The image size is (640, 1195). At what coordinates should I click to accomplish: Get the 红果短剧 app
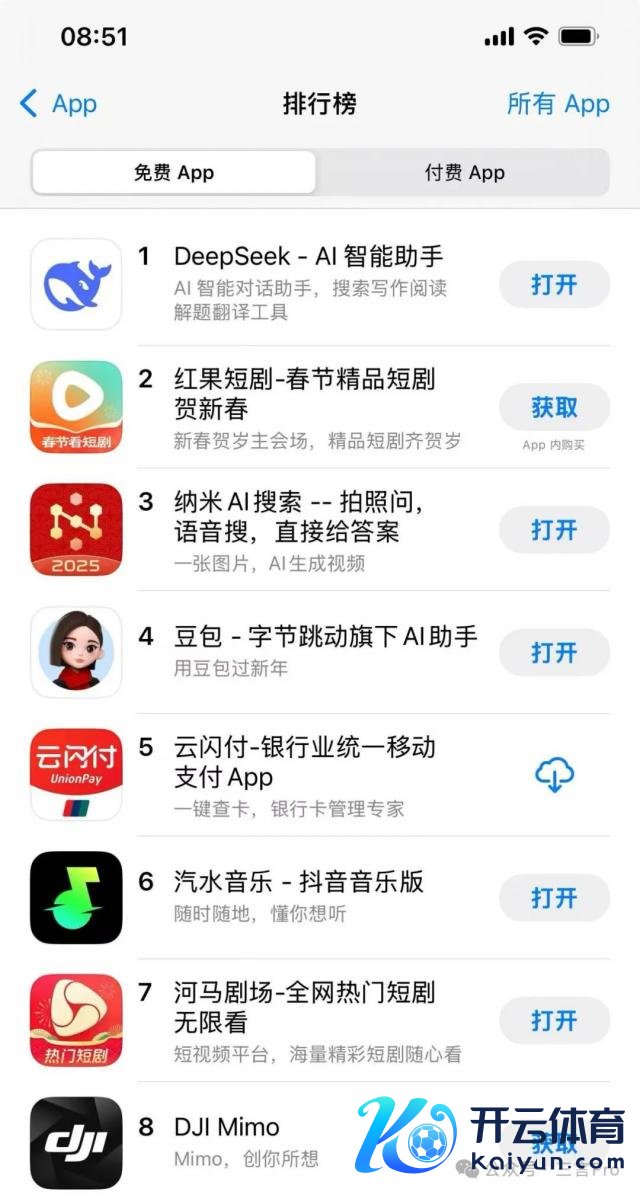554,407
